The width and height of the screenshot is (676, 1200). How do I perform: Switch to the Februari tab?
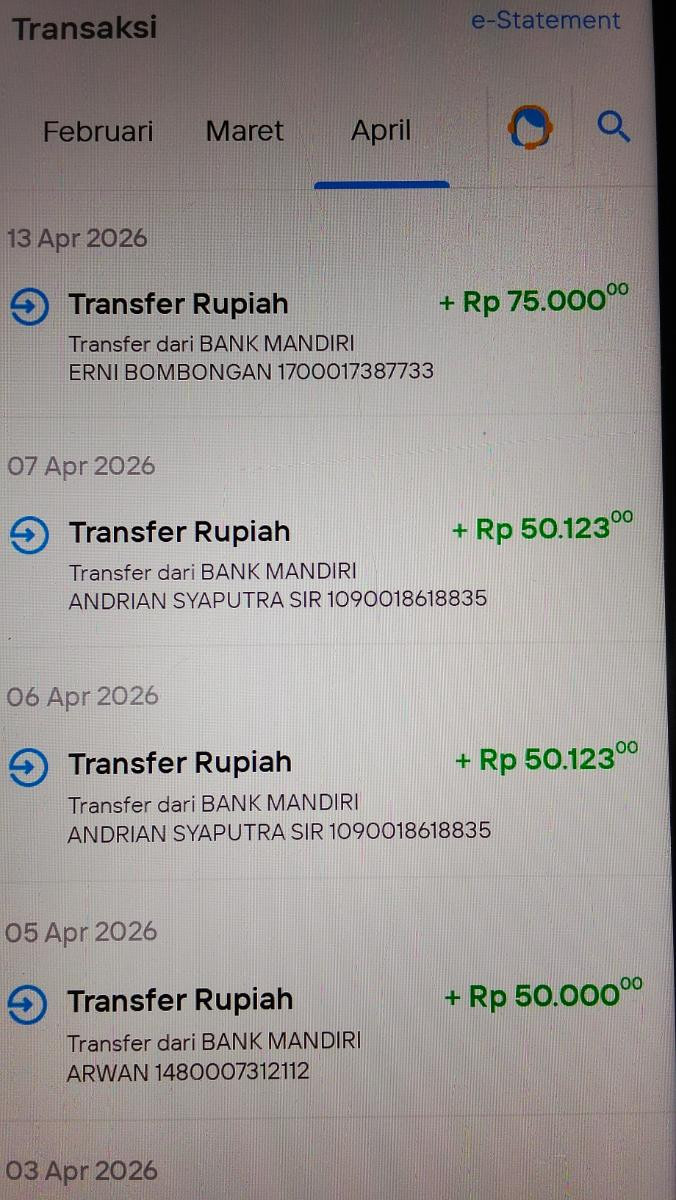[98, 131]
